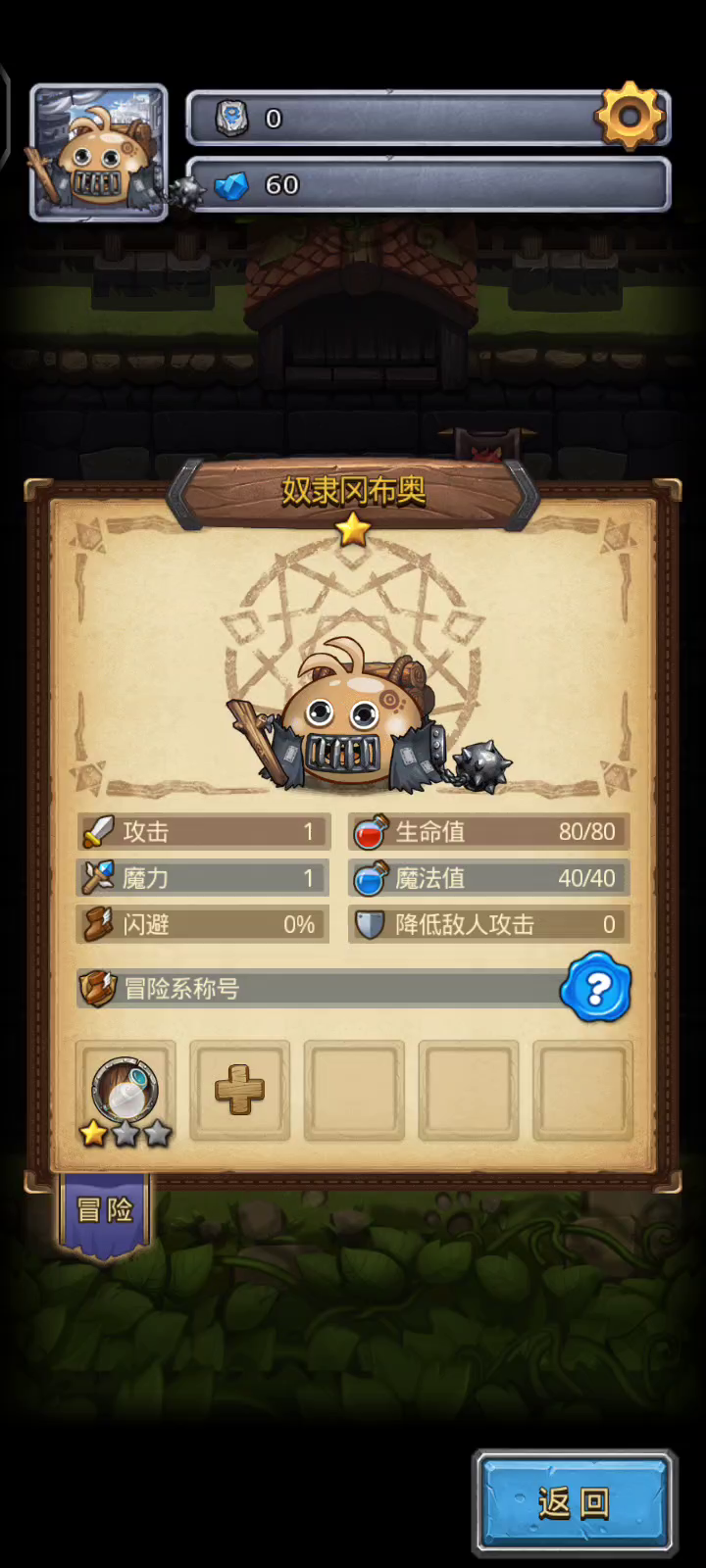Select the equipped one-star item slot
This screenshot has width=706, height=1568.
[x=126, y=1091]
